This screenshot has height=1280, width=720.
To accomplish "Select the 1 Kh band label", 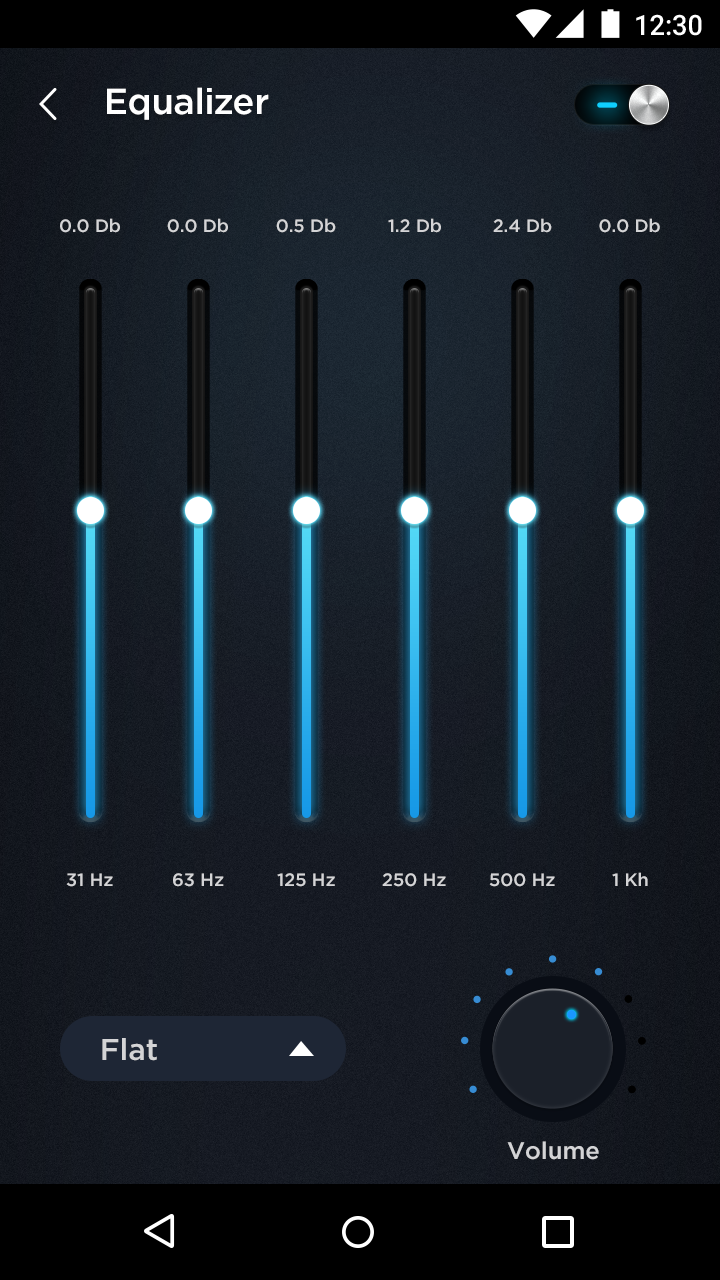I will (629, 879).
